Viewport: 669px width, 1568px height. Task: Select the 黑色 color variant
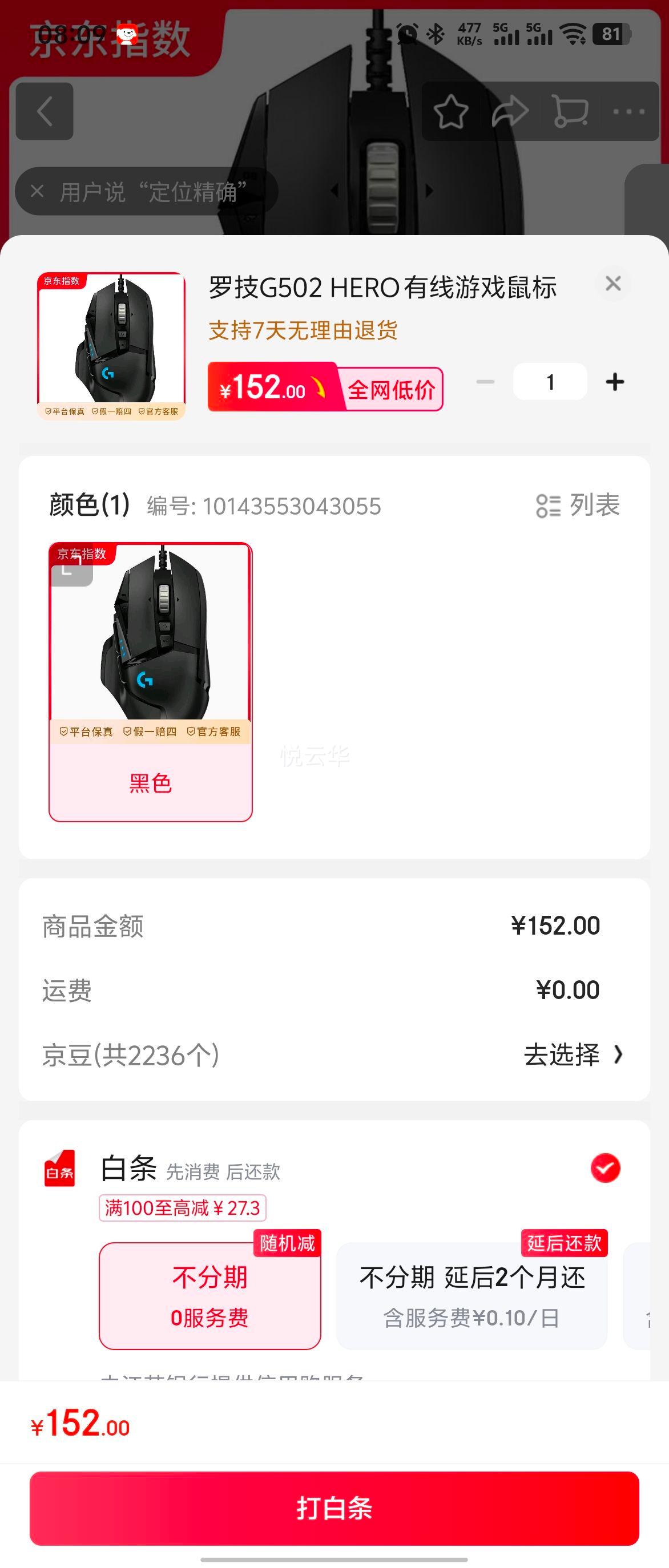[x=150, y=682]
